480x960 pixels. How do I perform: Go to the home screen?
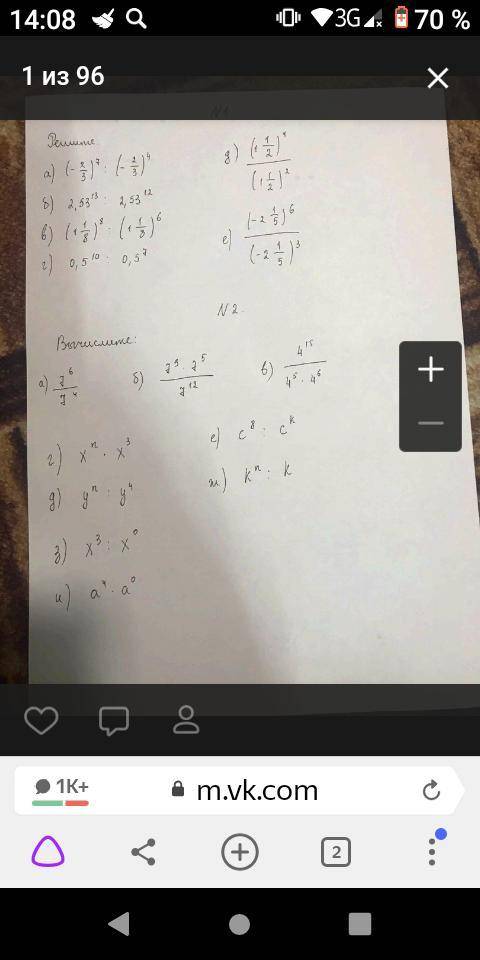coord(239,924)
